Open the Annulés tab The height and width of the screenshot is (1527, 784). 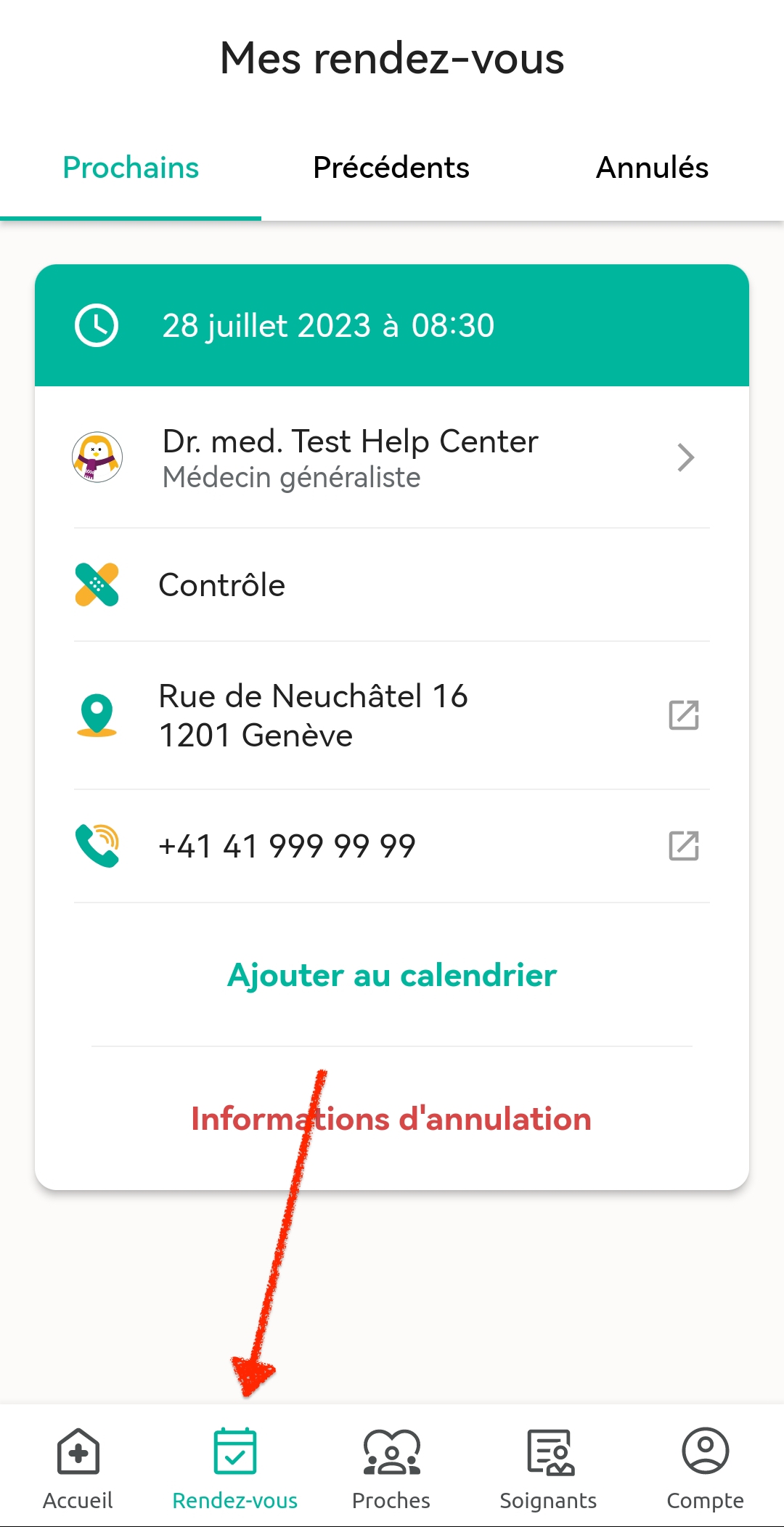click(x=653, y=167)
